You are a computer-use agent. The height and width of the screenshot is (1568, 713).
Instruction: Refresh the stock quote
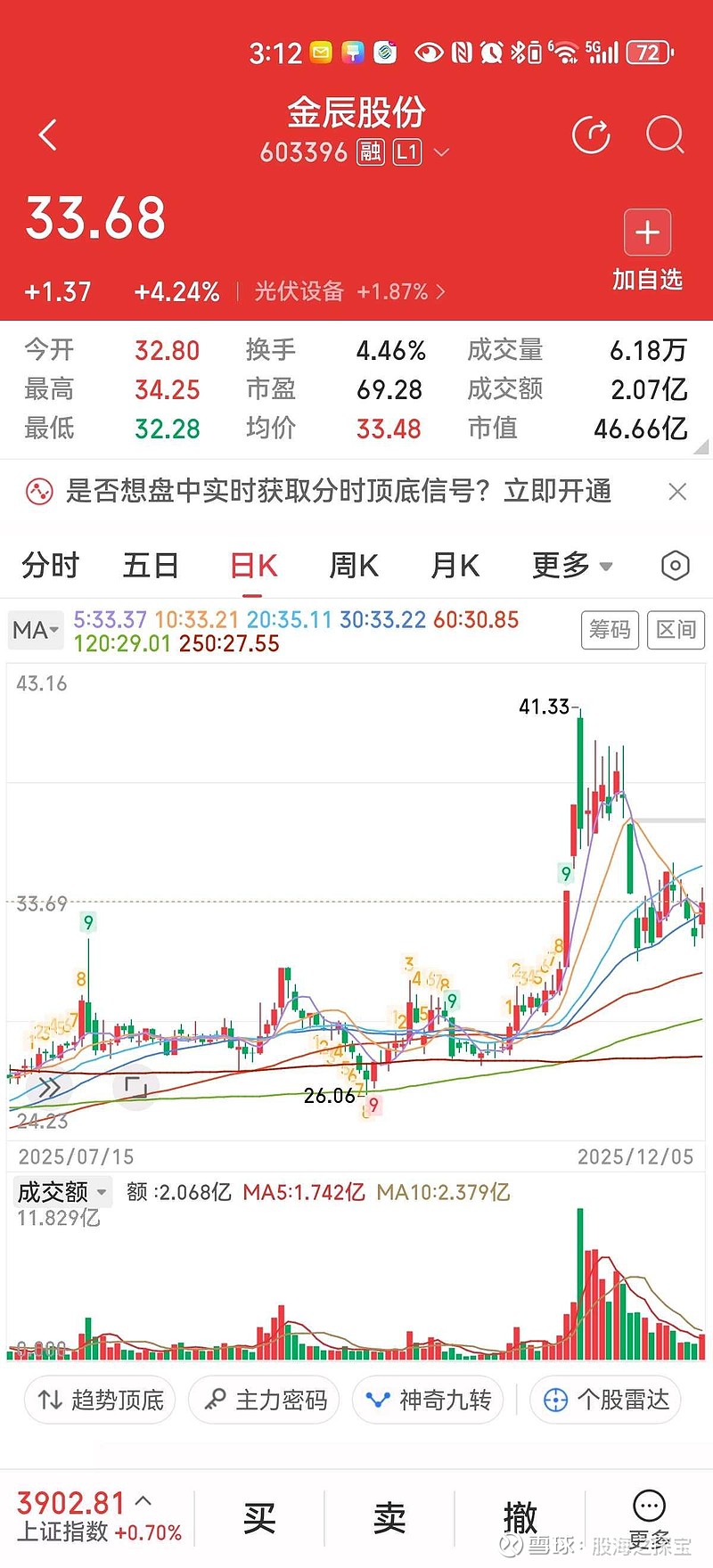(591, 135)
